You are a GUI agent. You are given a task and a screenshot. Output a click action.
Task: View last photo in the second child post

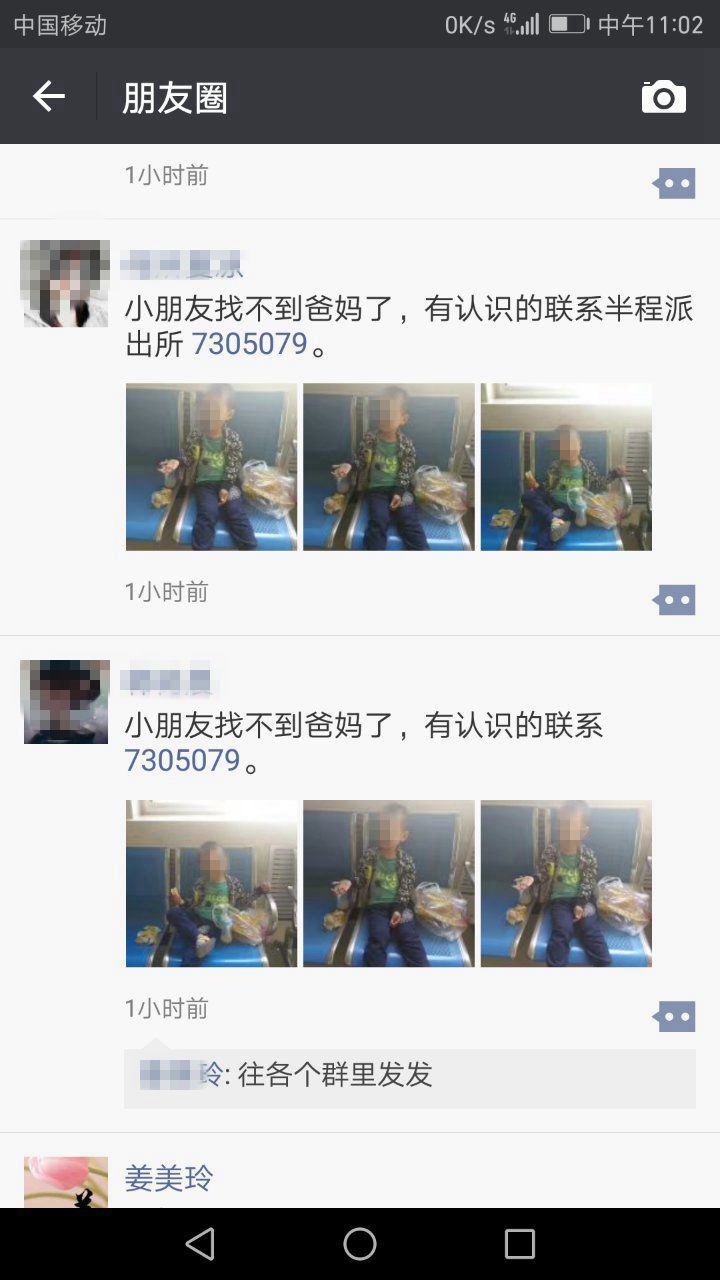point(566,883)
